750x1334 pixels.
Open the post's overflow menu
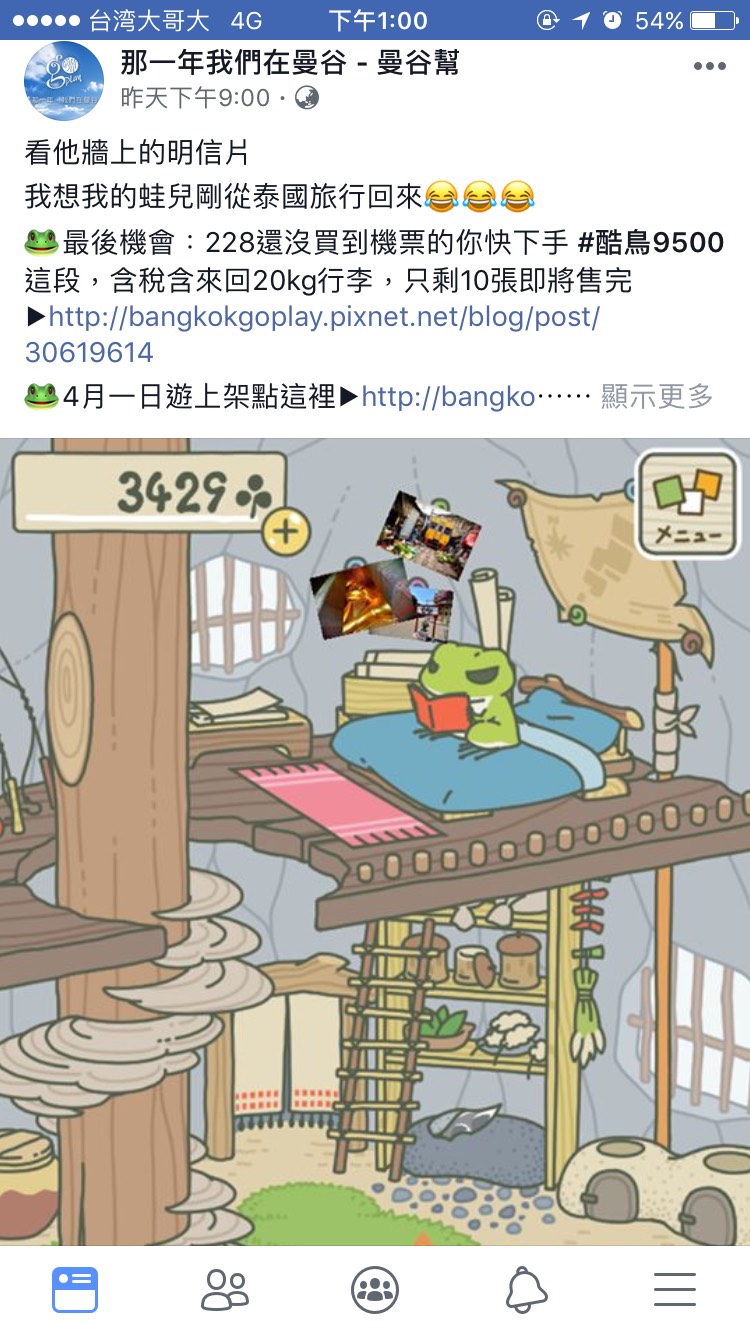(709, 67)
